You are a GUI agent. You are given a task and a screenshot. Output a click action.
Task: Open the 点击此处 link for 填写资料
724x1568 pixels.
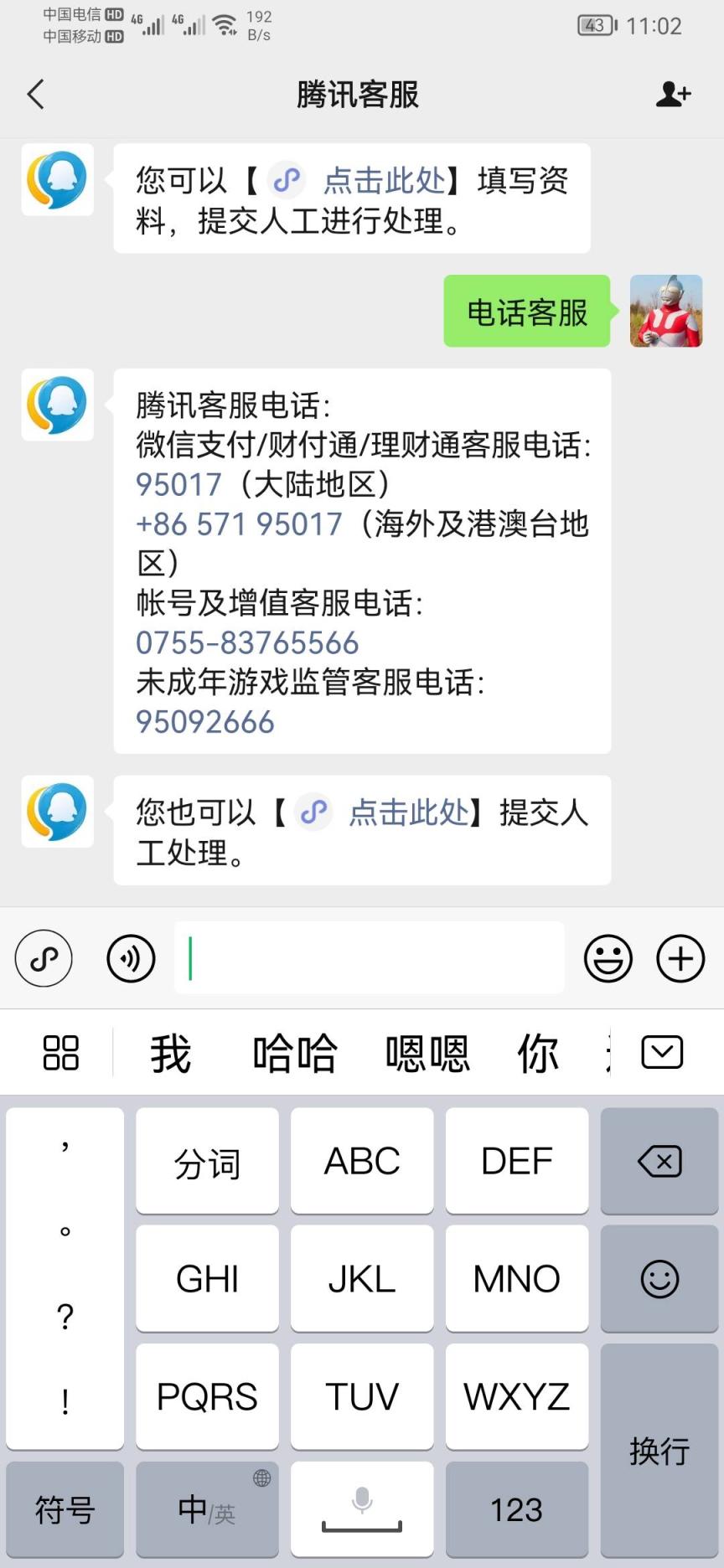(385, 180)
